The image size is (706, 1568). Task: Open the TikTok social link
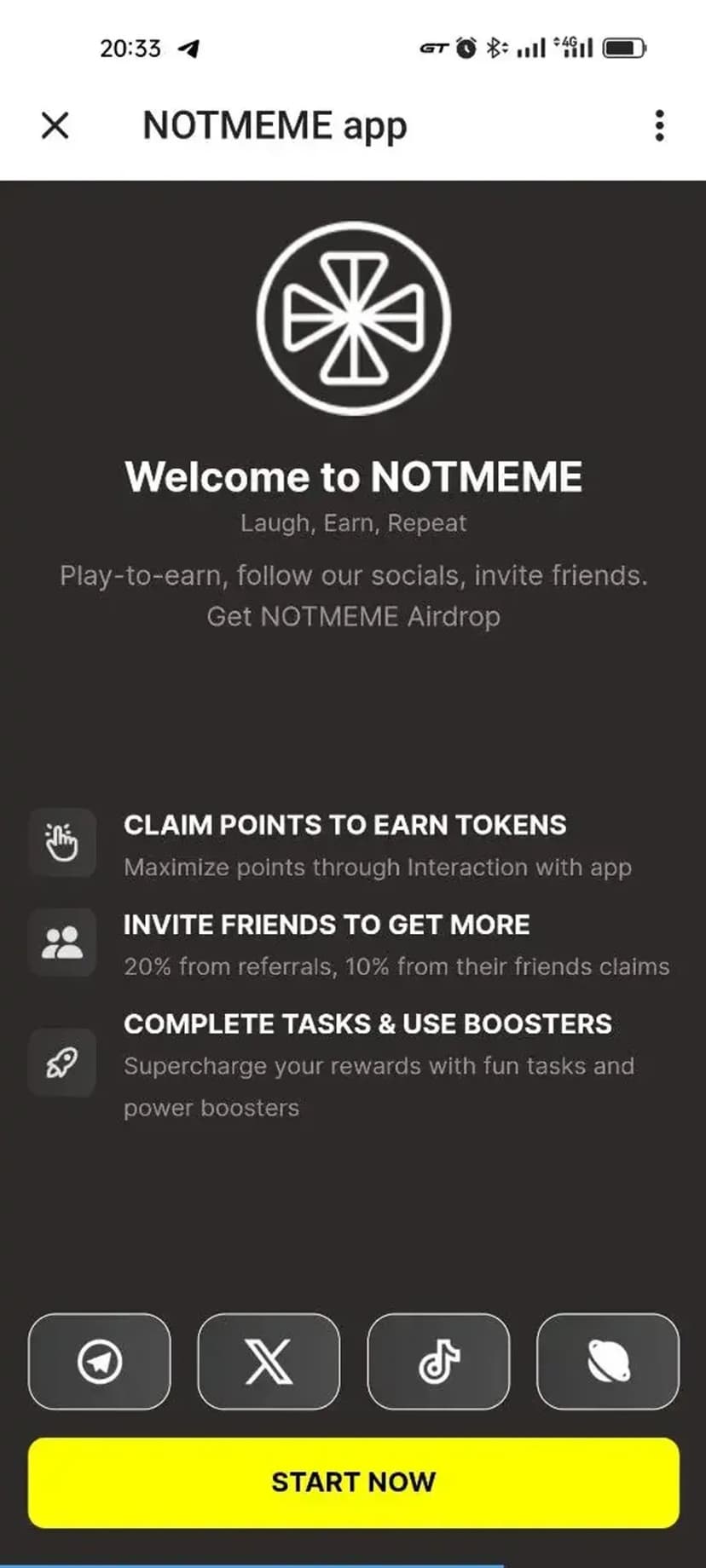(x=438, y=1361)
